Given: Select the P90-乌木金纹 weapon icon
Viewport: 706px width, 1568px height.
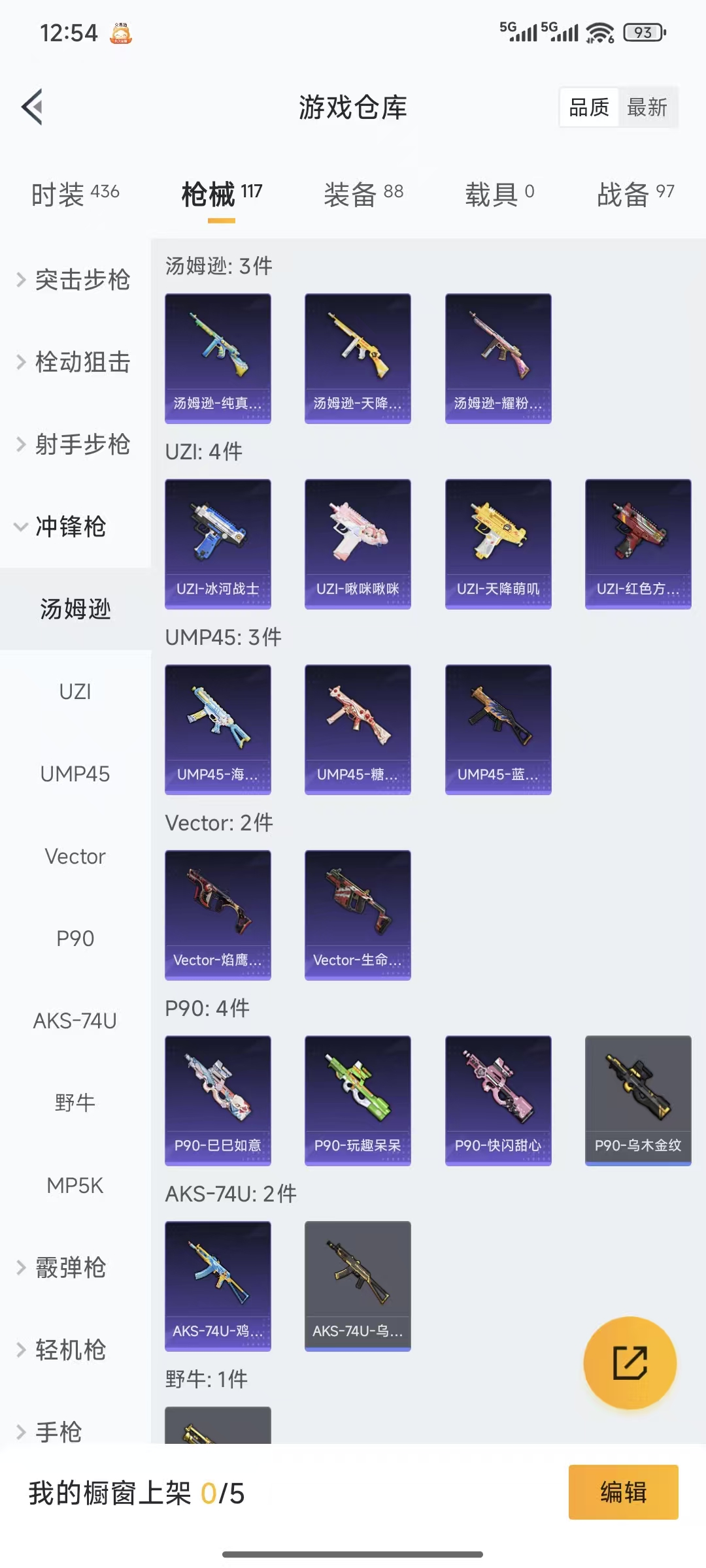Looking at the screenshot, I should tap(637, 1100).
